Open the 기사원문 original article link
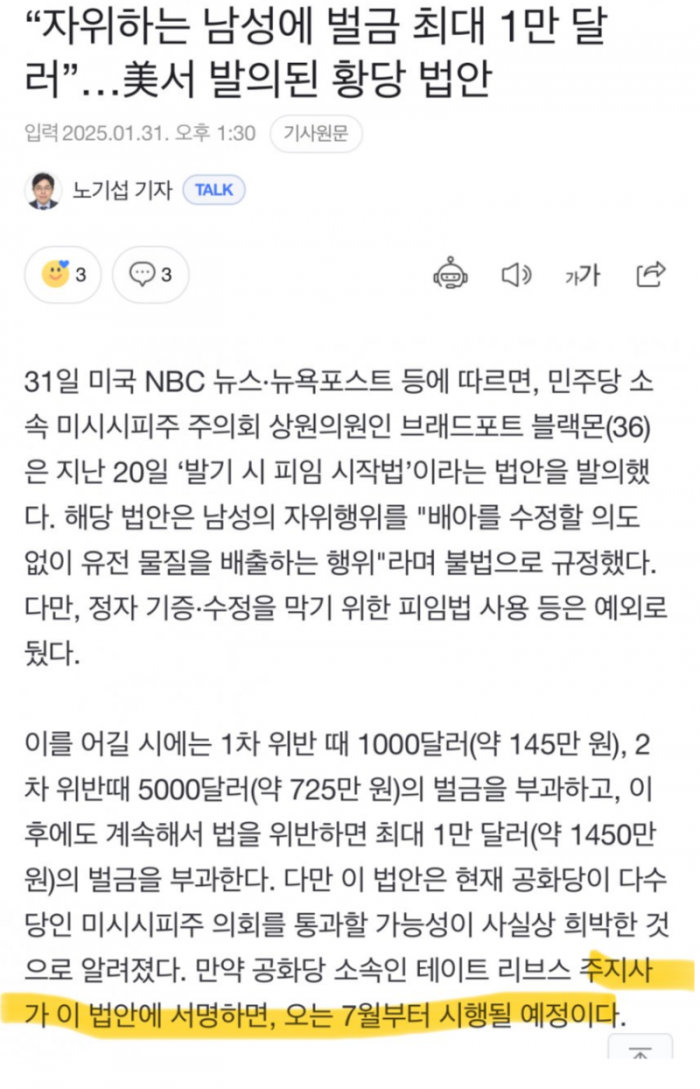The height and width of the screenshot is (1089, 700). pyautogui.click(x=316, y=135)
